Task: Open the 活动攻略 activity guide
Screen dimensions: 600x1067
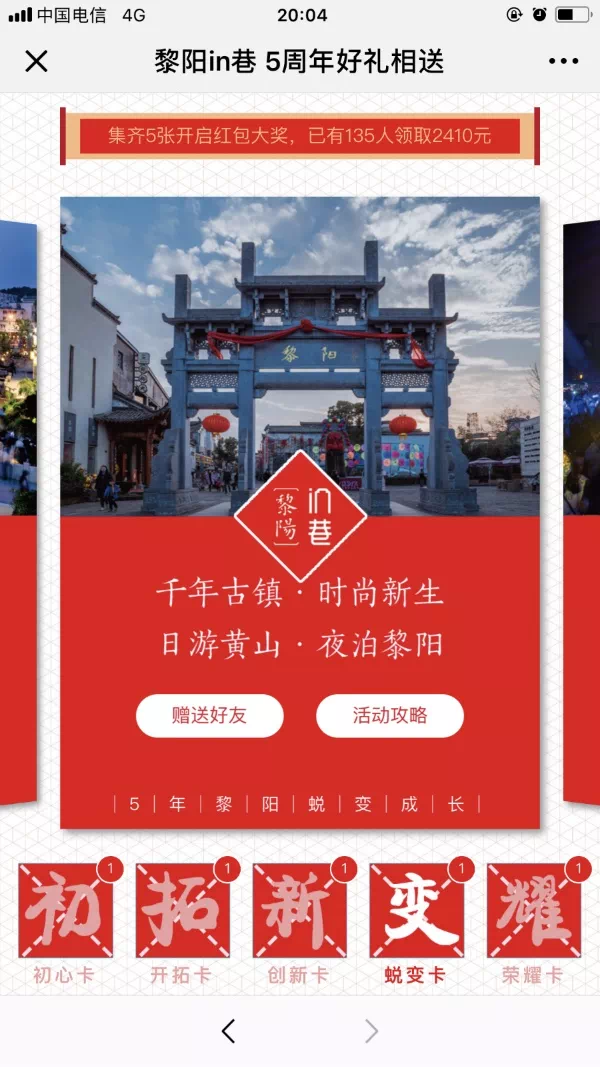Action: (x=390, y=716)
